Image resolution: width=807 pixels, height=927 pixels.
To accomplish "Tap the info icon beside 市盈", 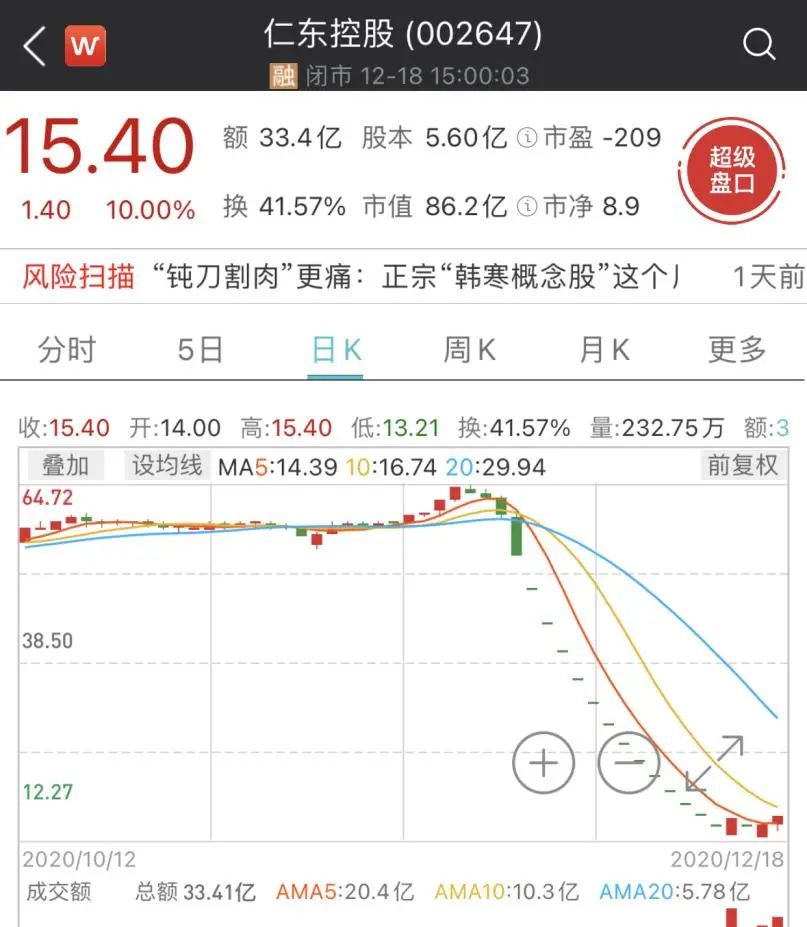I will point(527,138).
